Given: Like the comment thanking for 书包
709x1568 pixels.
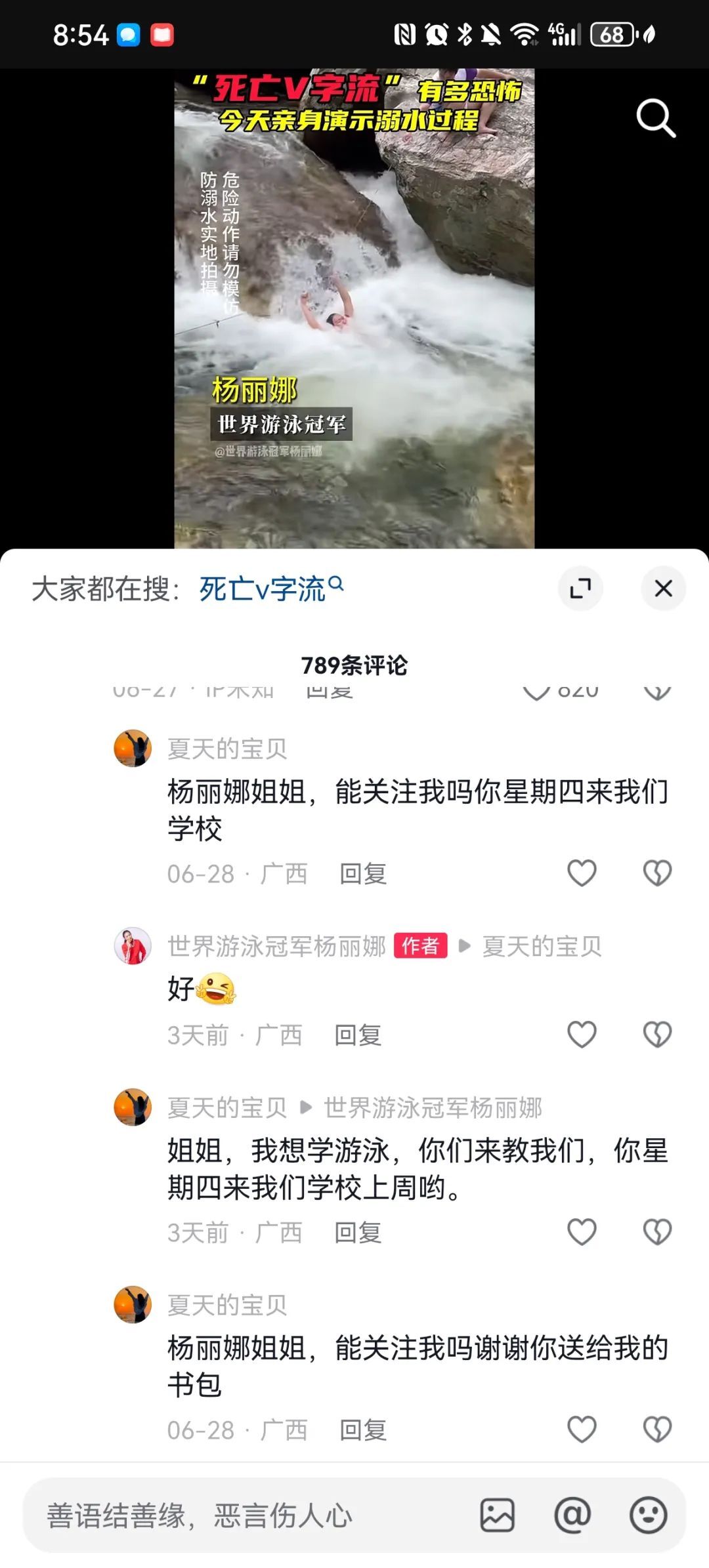Looking at the screenshot, I should click(x=582, y=1430).
